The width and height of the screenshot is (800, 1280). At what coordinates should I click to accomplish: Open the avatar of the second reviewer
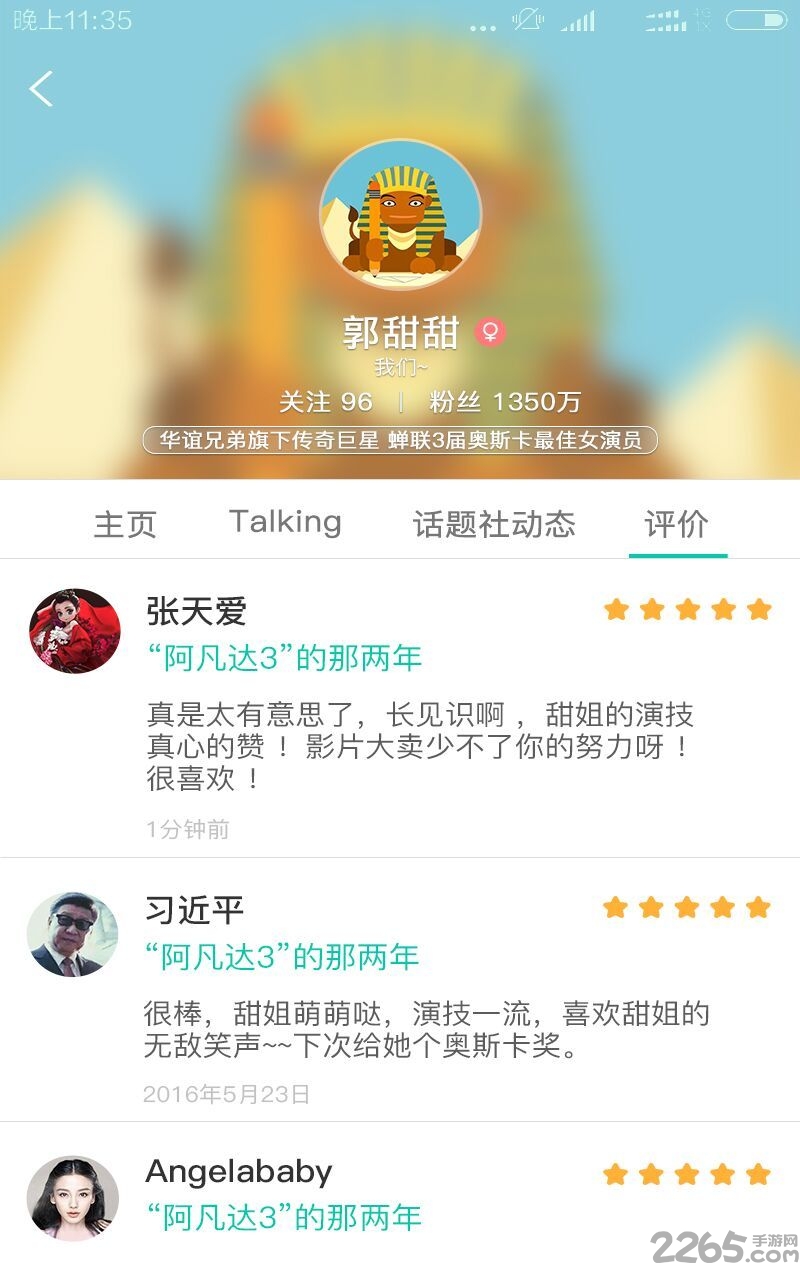[72, 935]
